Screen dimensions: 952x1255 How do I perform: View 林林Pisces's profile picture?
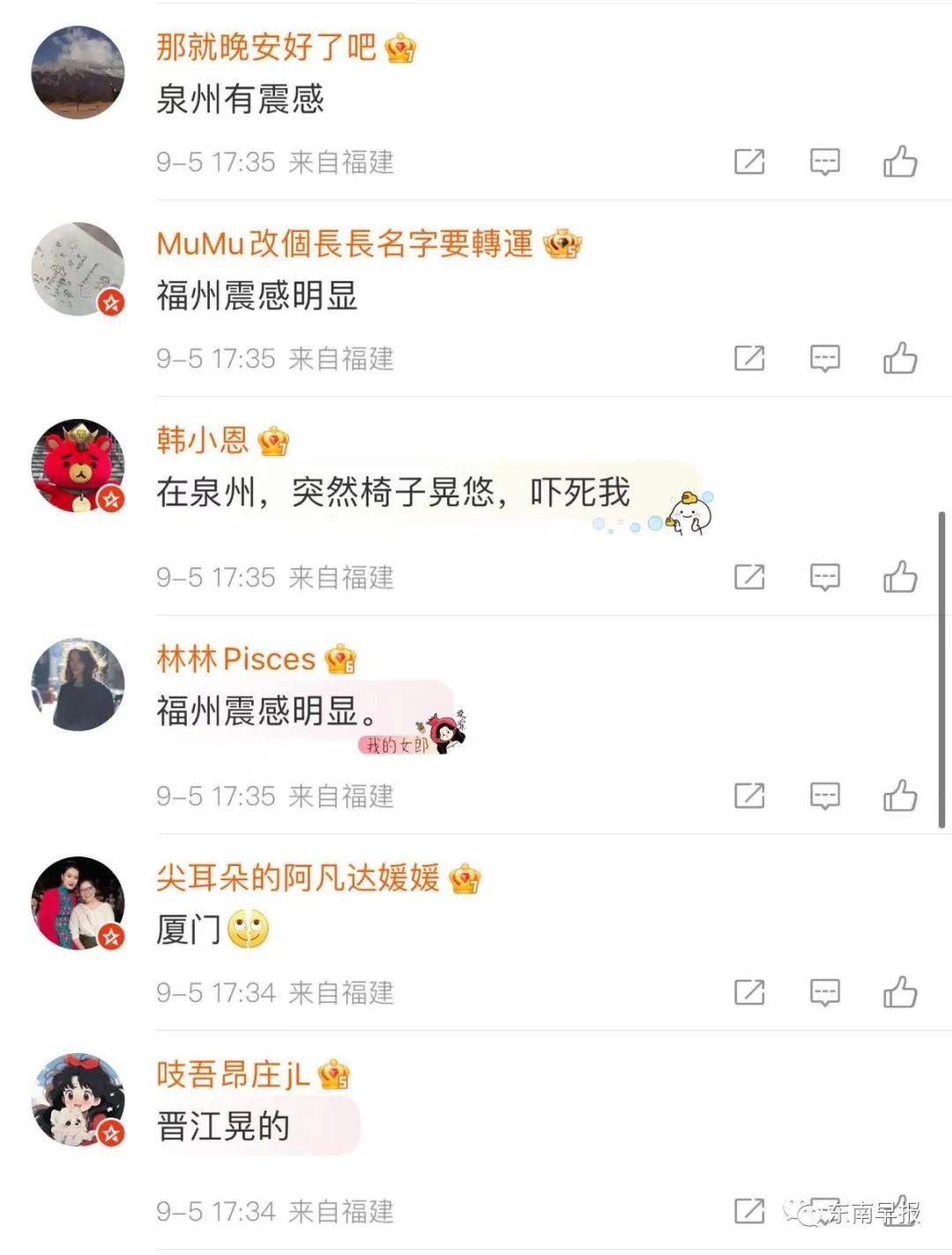click(x=78, y=684)
